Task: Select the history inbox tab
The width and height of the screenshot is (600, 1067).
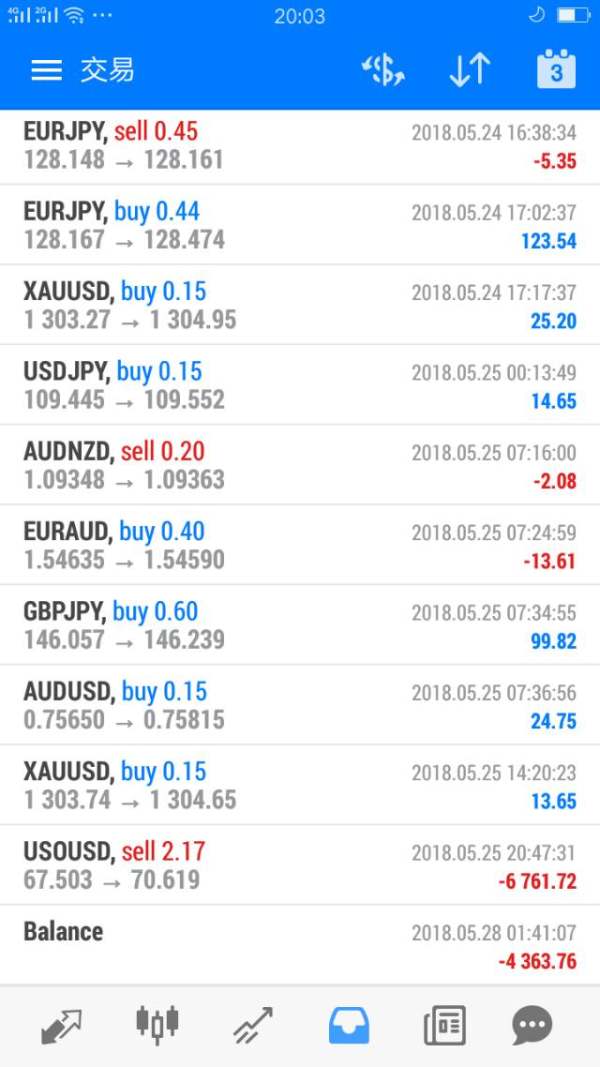Action: pyautogui.click(x=349, y=1025)
